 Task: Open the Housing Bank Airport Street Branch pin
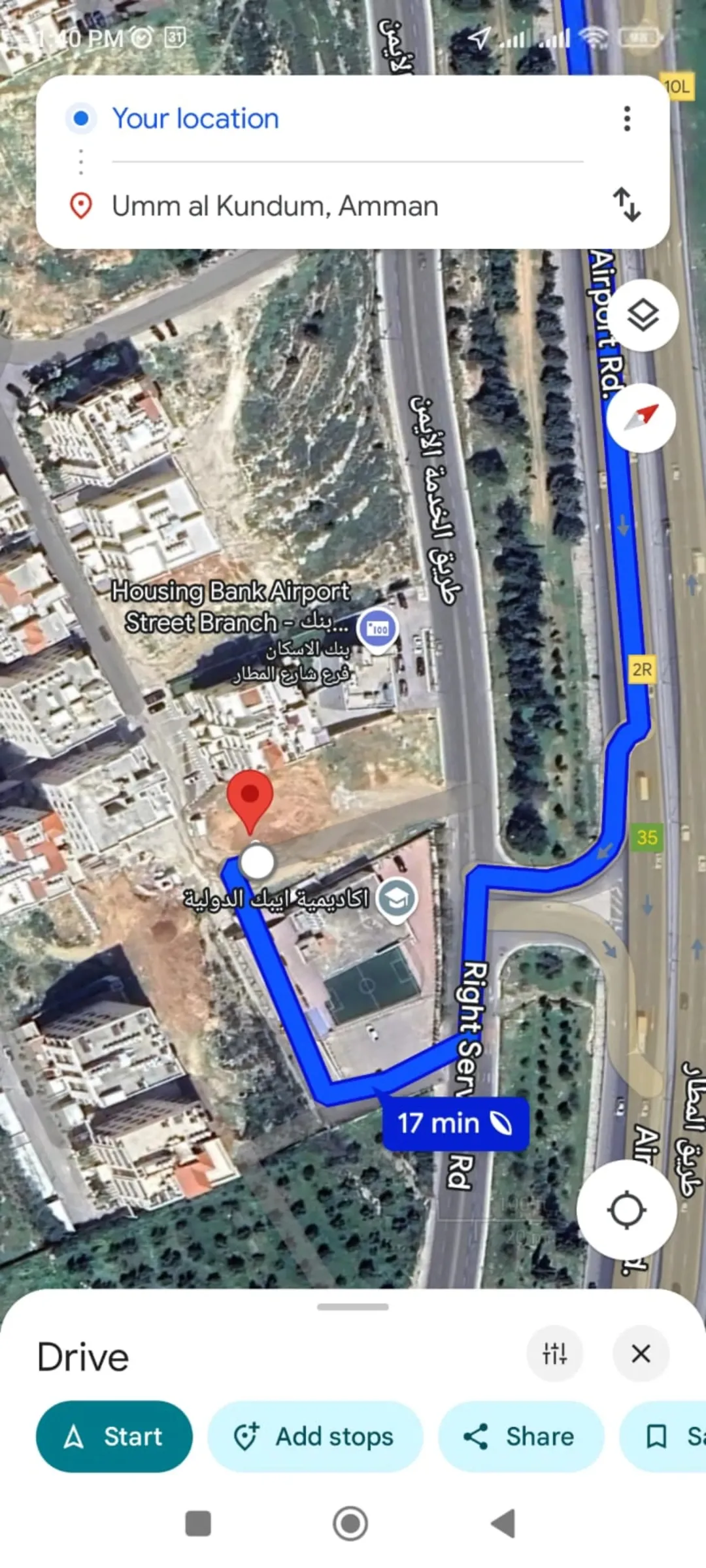coord(378,629)
